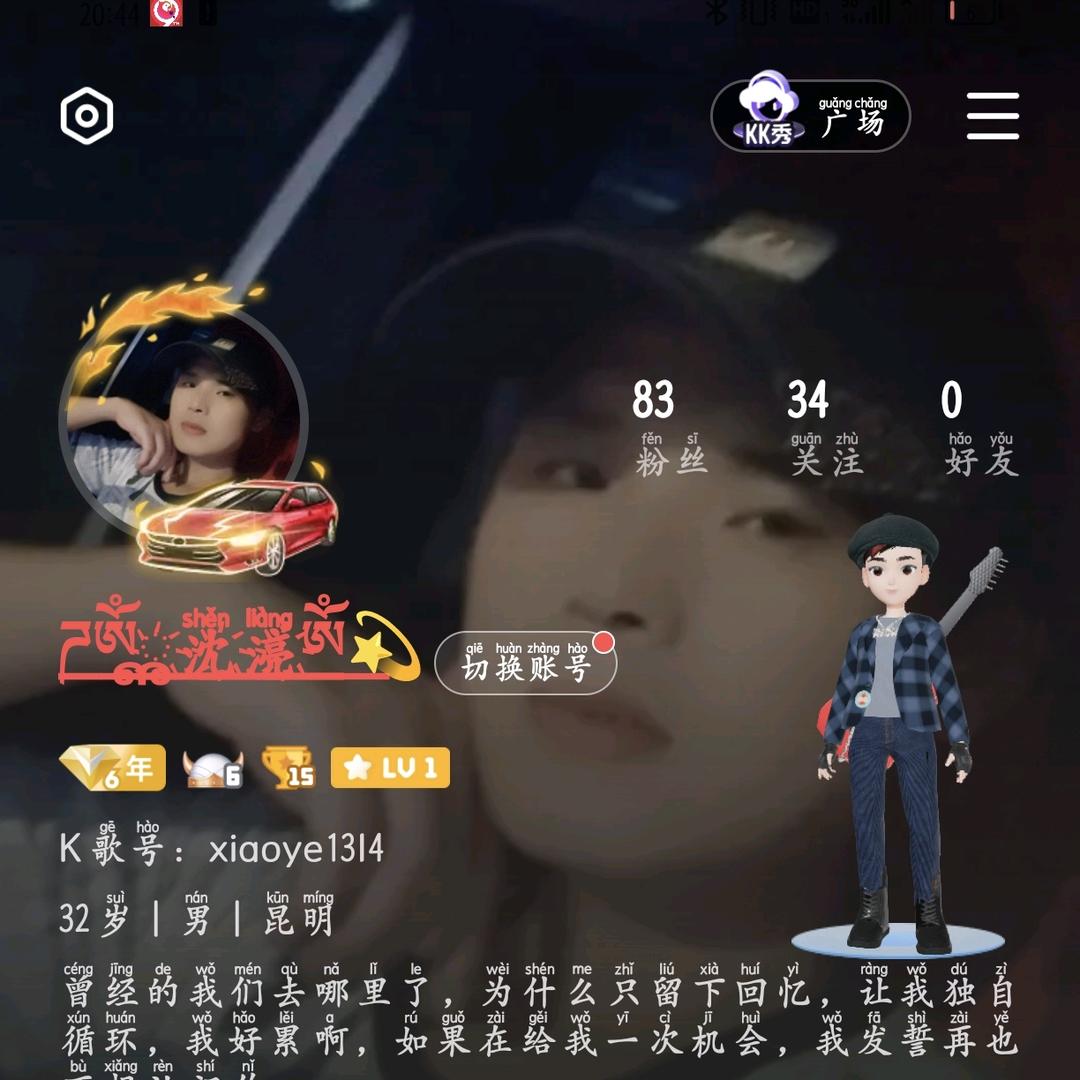Image resolution: width=1080 pixels, height=1080 pixels.
Task: View the 83 粉丝 fans list
Action: click(x=670, y=428)
